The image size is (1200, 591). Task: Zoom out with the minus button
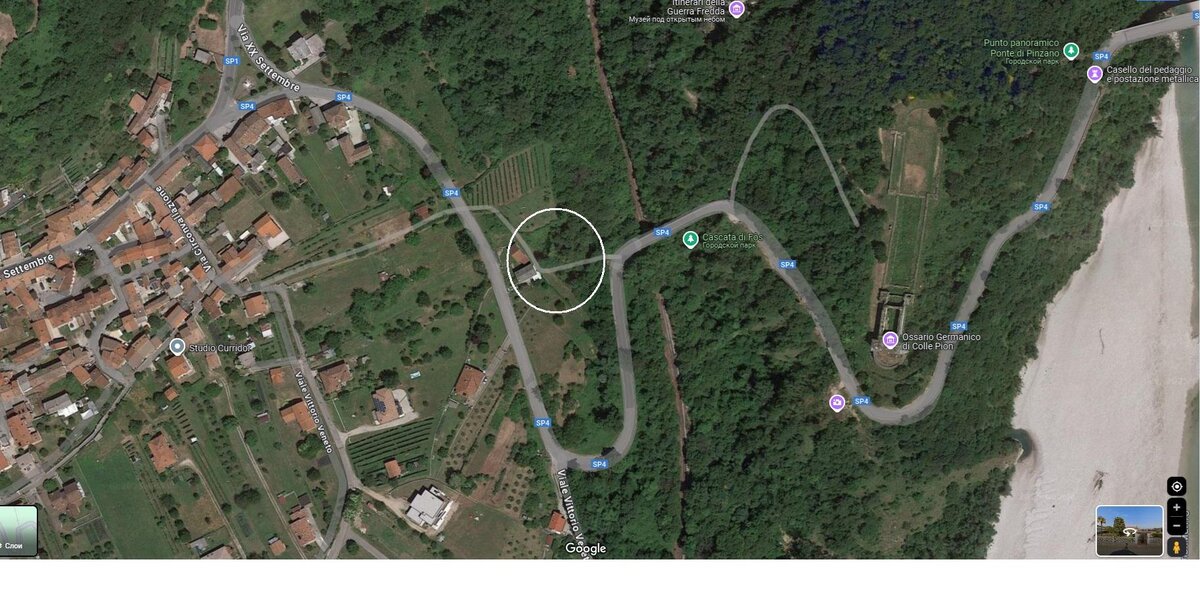(1176, 527)
